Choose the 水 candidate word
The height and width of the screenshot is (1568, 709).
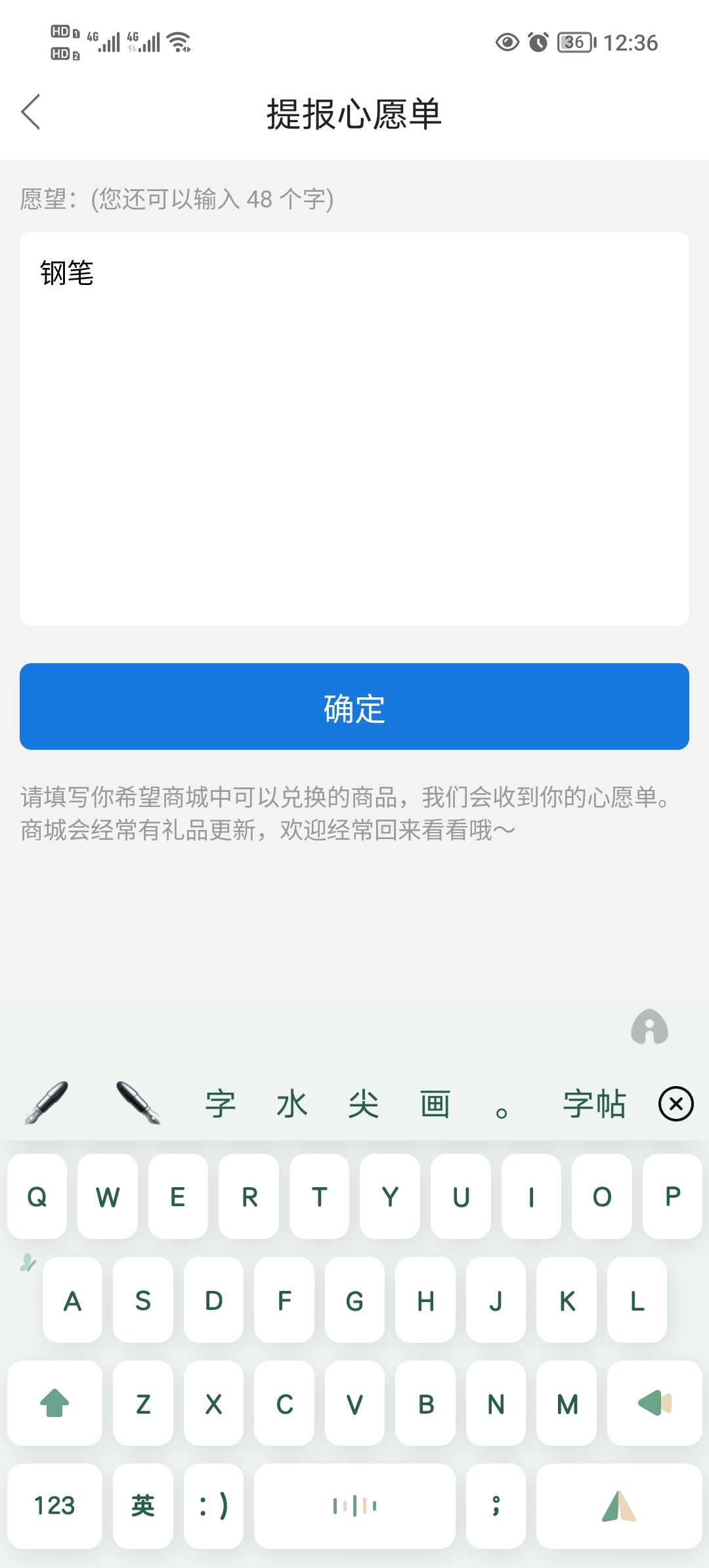pyautogui.click(x=291, y=1104)
